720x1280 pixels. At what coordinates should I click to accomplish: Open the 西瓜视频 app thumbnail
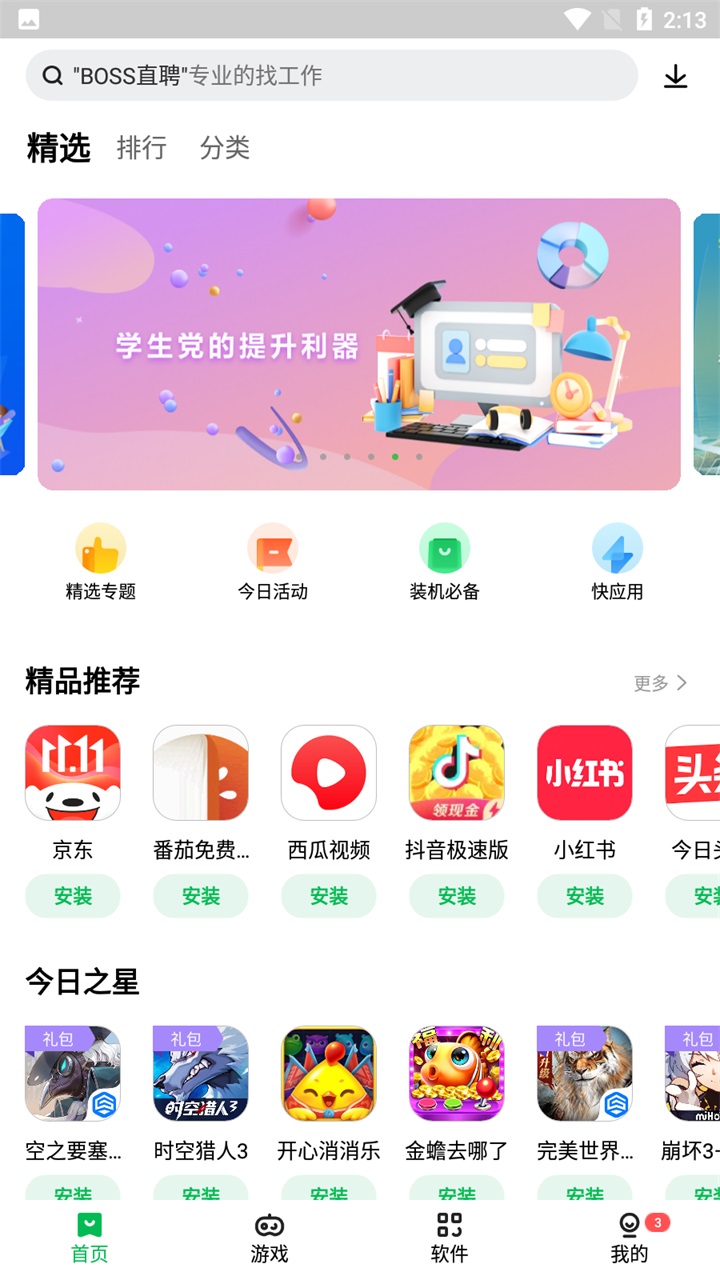[x=328, y=772]
